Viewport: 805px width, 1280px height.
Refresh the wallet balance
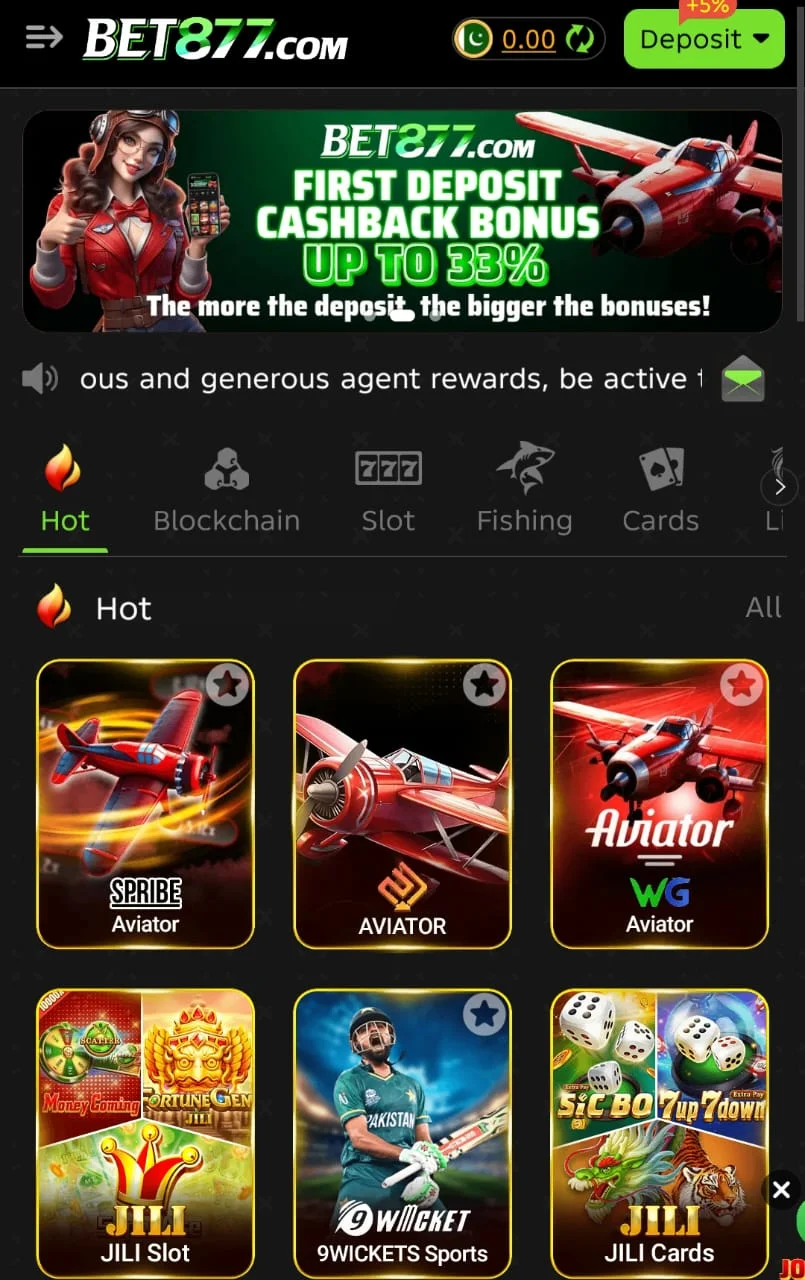point(579,39)
